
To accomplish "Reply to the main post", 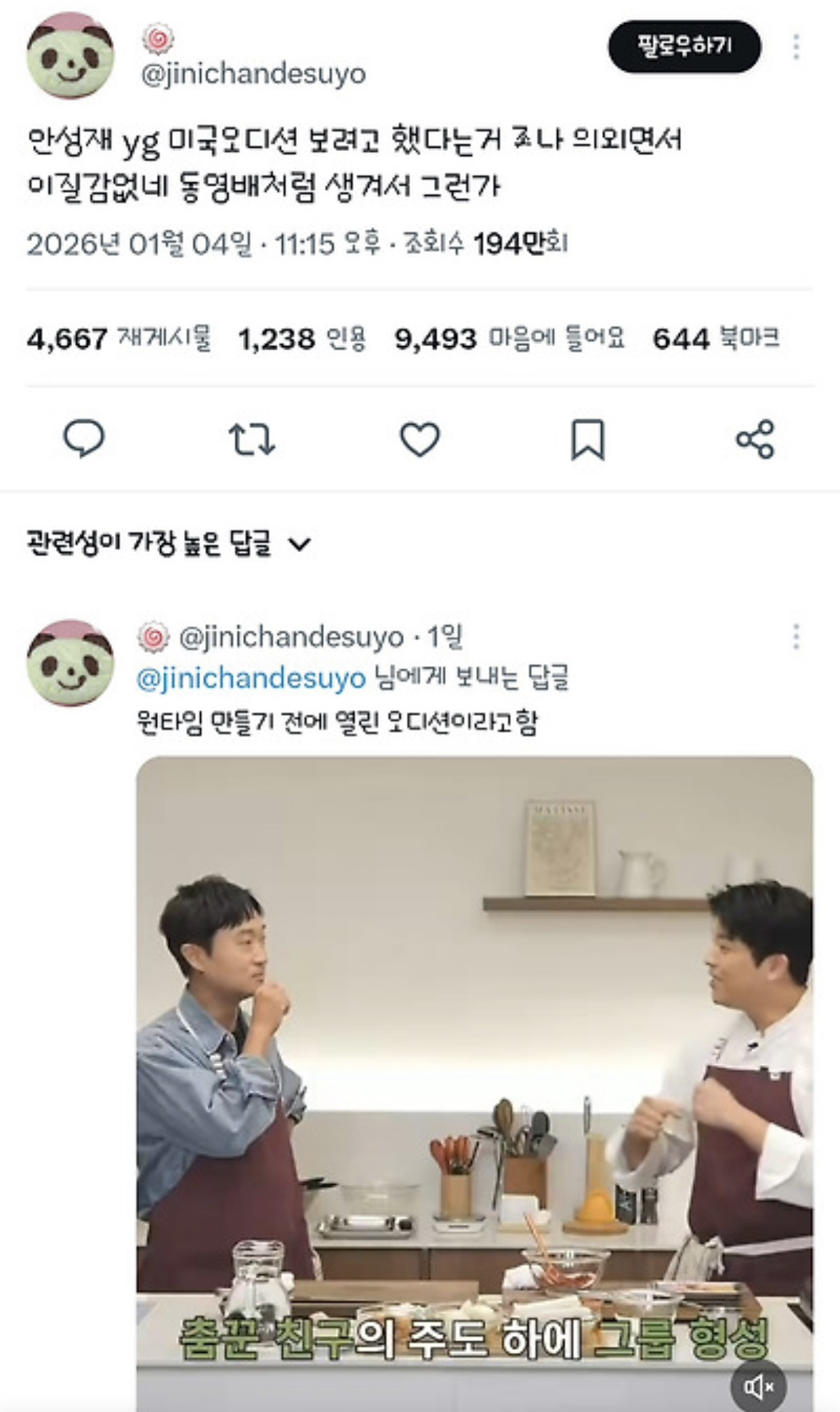I will point(84,439).
